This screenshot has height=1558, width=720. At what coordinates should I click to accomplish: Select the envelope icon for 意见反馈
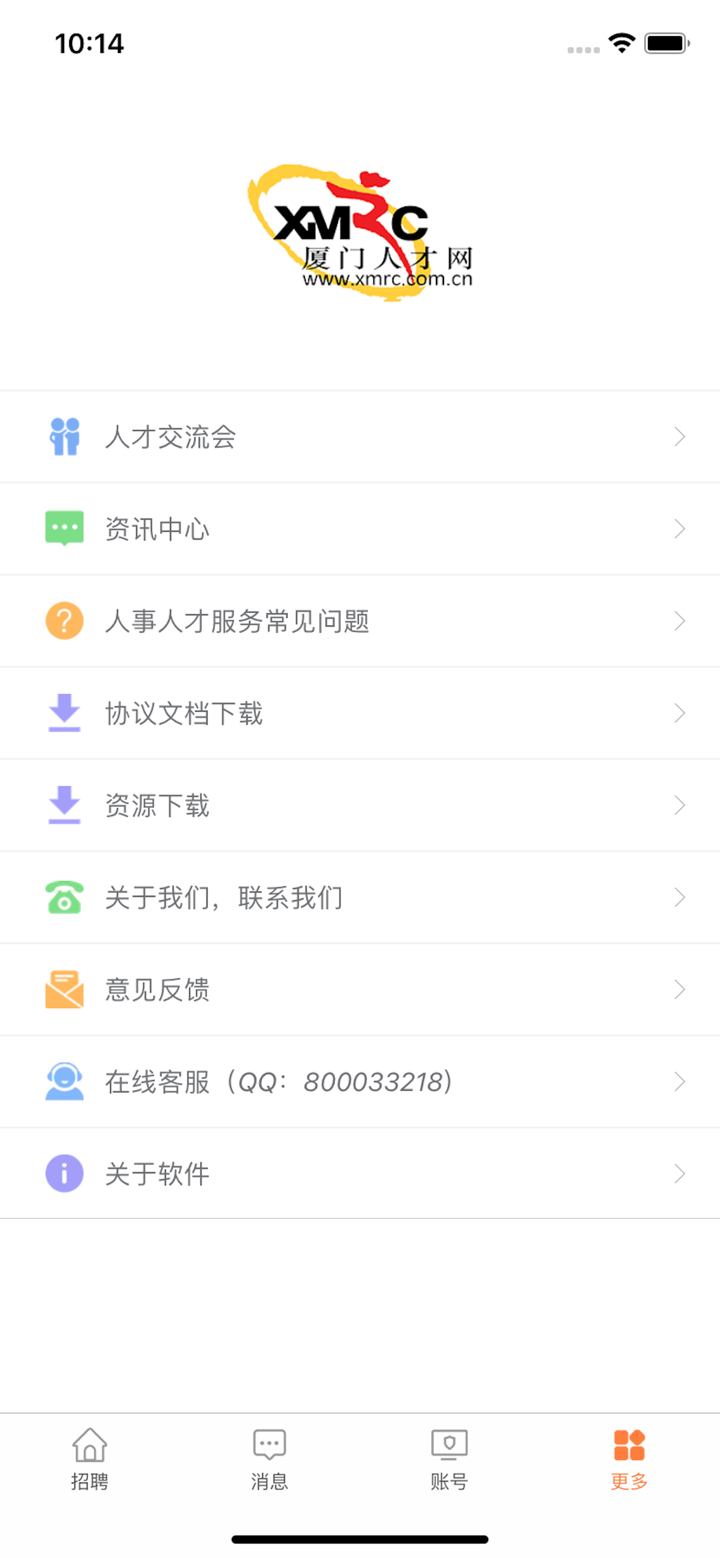[x=64, y=989]
